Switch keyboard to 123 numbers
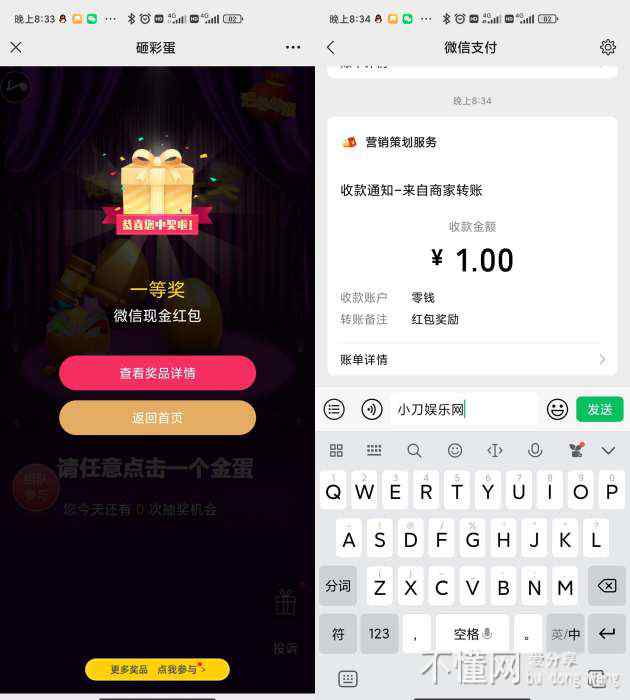630x700 pixels. (x=379, y=633)
